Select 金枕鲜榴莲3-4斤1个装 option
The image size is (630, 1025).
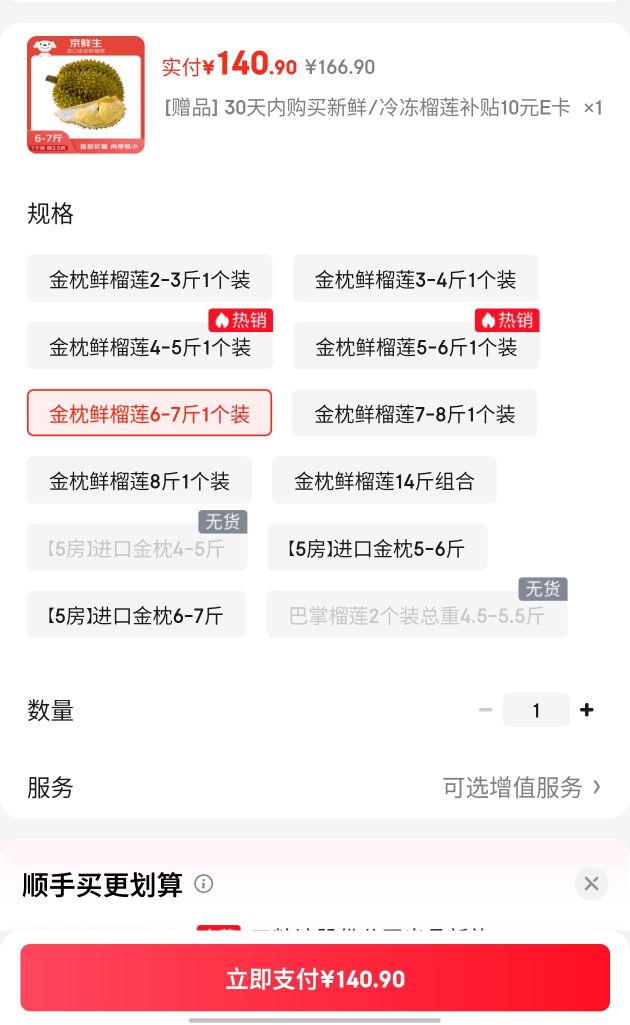pyautogui.click(x=416, y=279)
